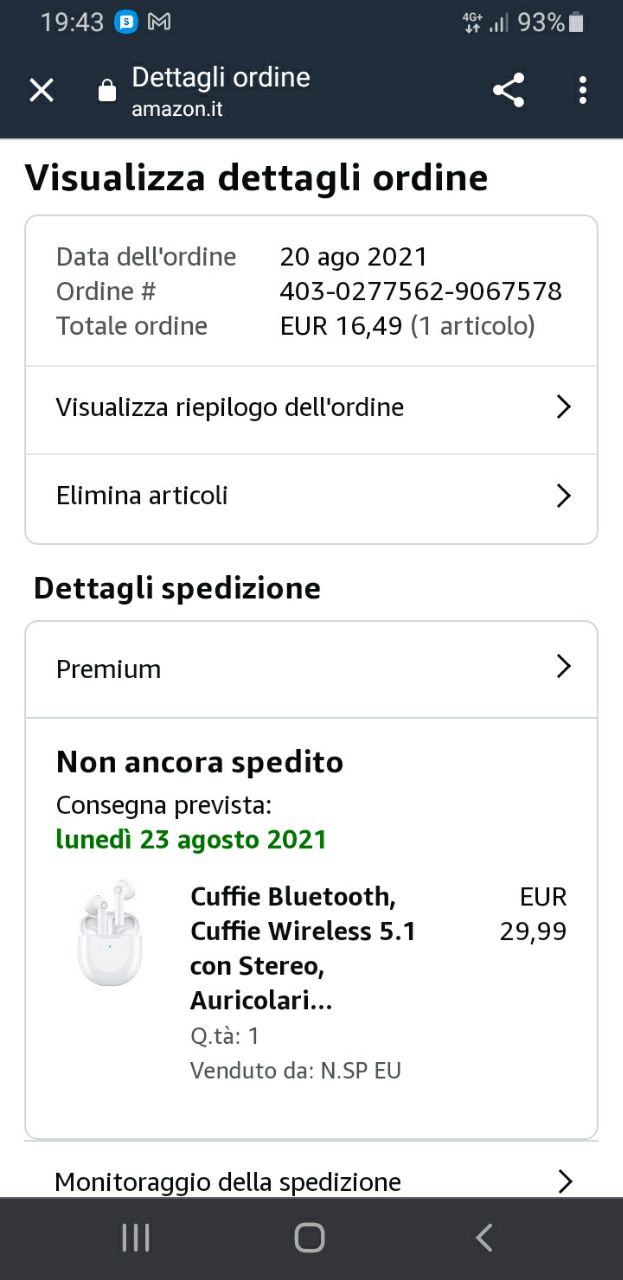The image size is (623, 1280).
Task: Open Monitoraggio della spedizione
Action: coord(311,1181)
